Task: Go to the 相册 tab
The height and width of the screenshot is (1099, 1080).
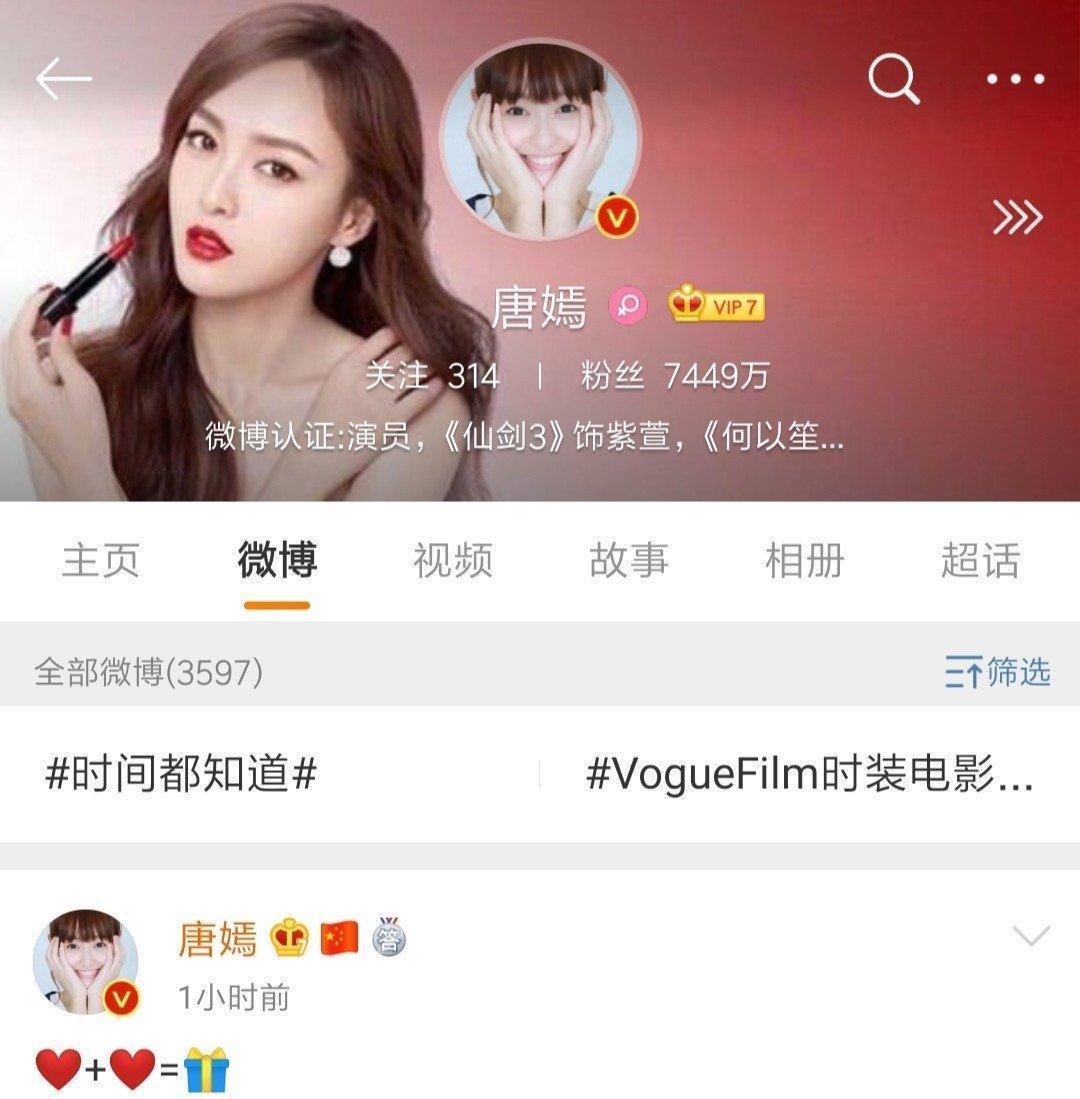Action: pos(805,560)
